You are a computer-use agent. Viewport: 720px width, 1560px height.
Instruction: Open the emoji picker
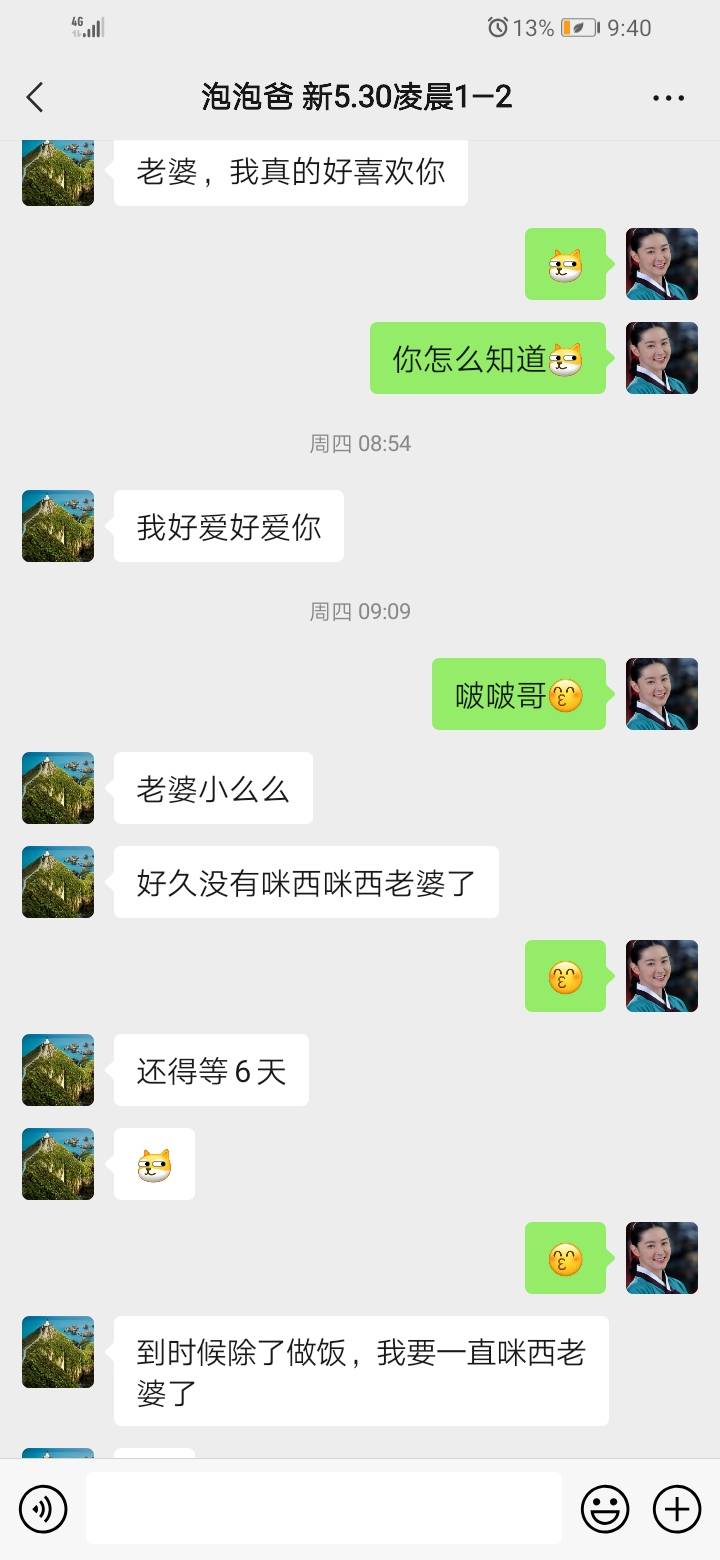pos(606,1508)
